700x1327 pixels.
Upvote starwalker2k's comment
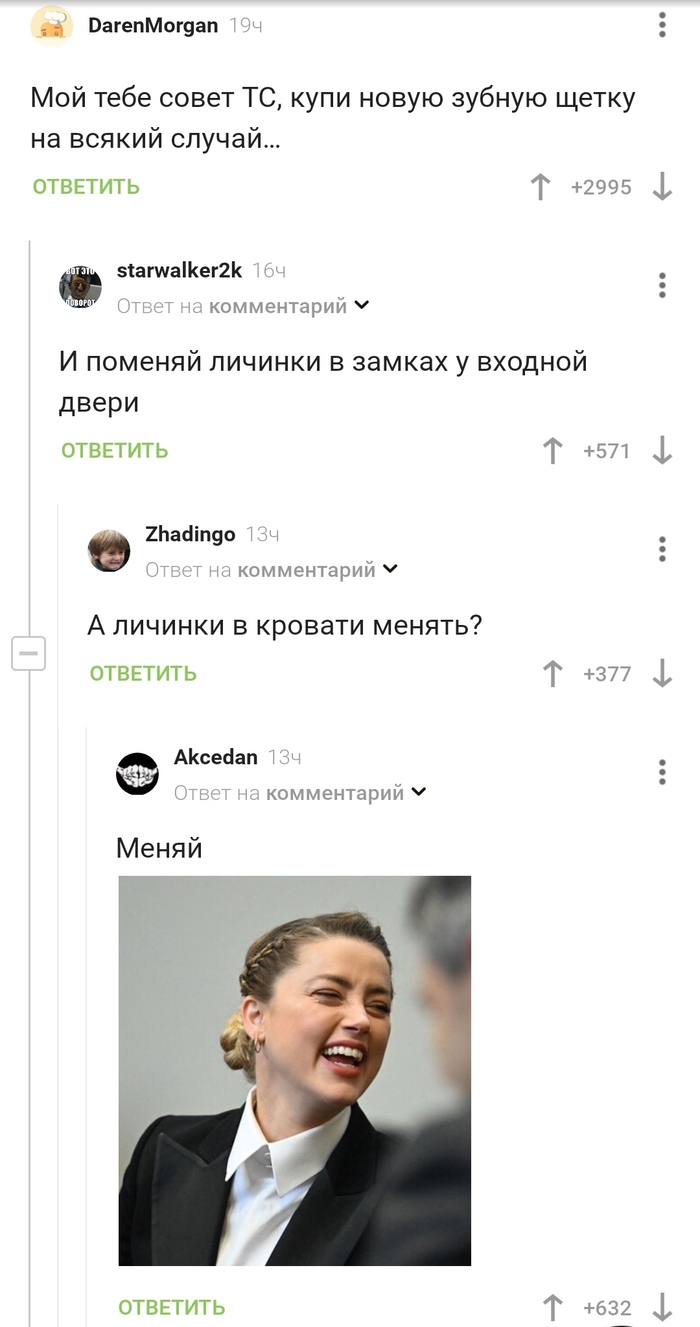[552, 451]
